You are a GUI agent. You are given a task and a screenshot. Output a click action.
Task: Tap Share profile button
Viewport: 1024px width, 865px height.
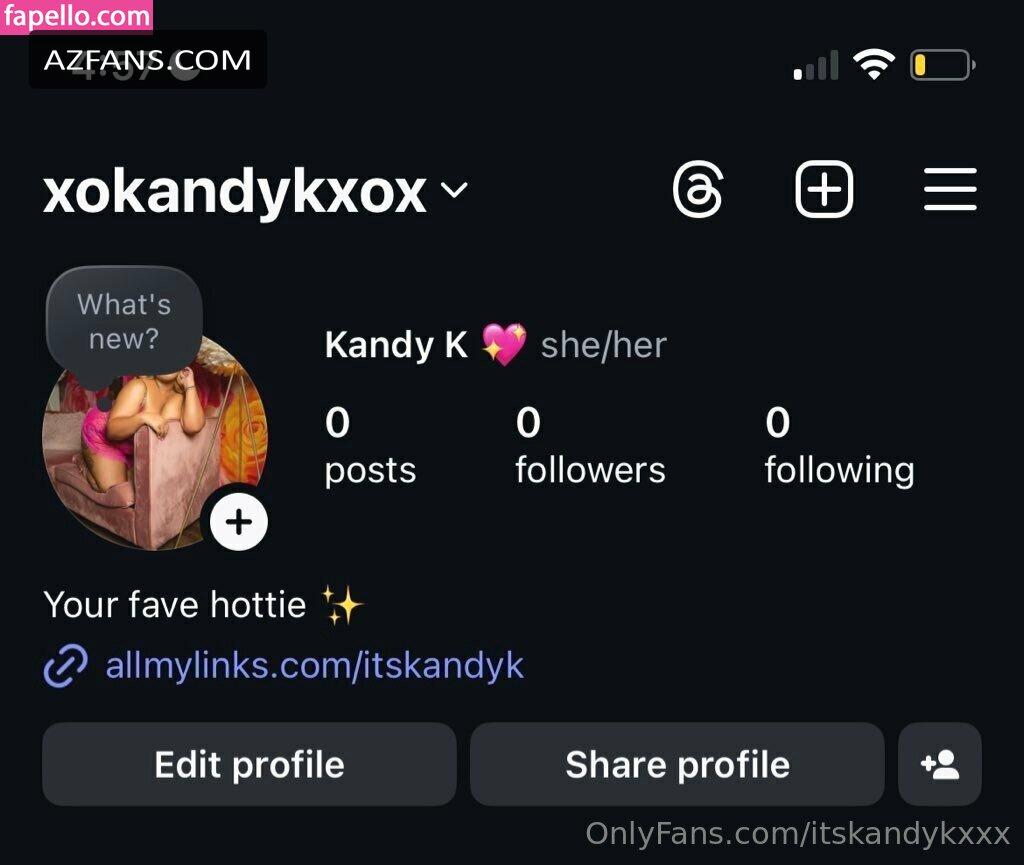pos(677,765)
